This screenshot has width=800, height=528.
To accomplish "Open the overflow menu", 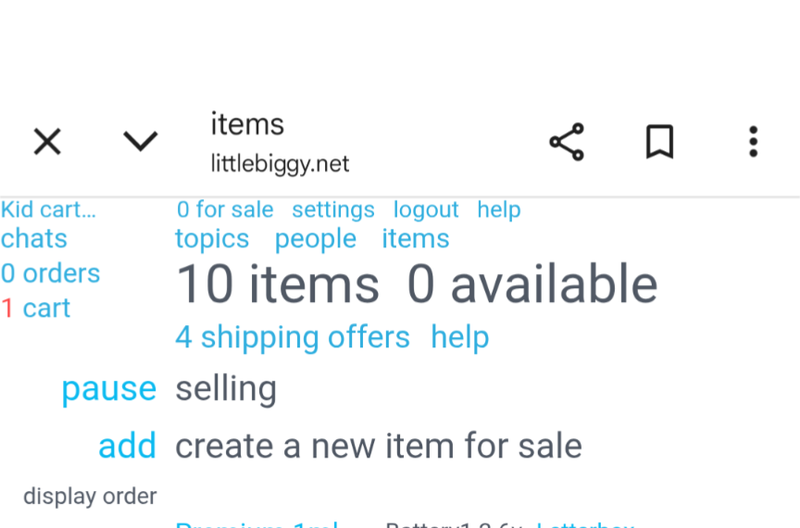I will [753, 142].
